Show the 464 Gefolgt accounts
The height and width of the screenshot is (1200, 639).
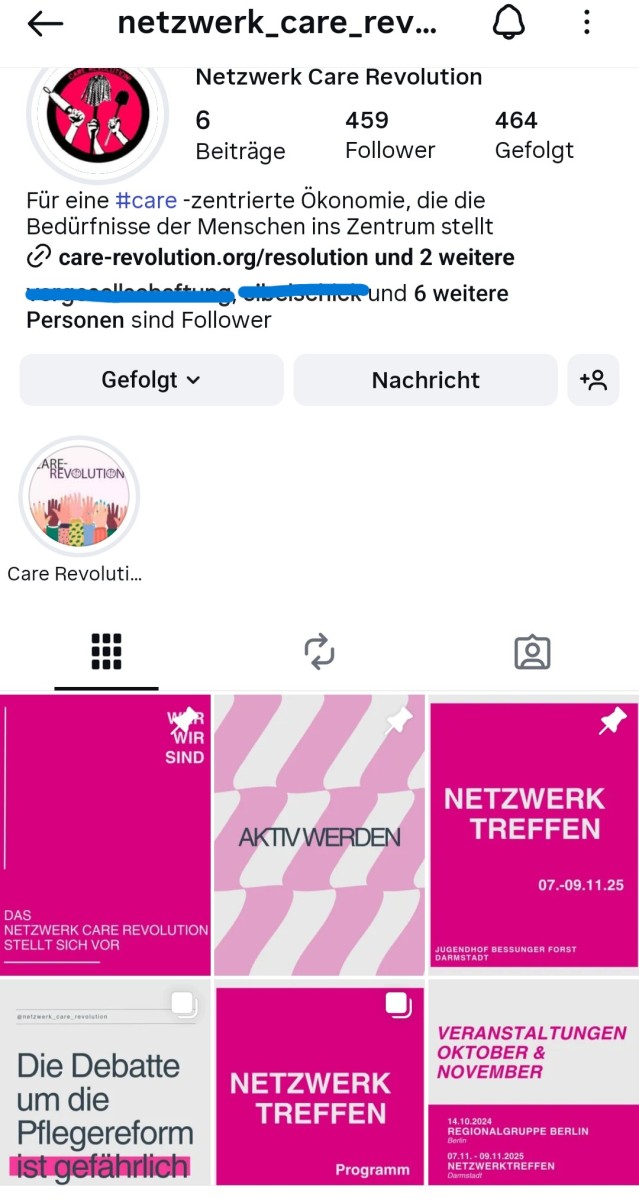(534, 135)
